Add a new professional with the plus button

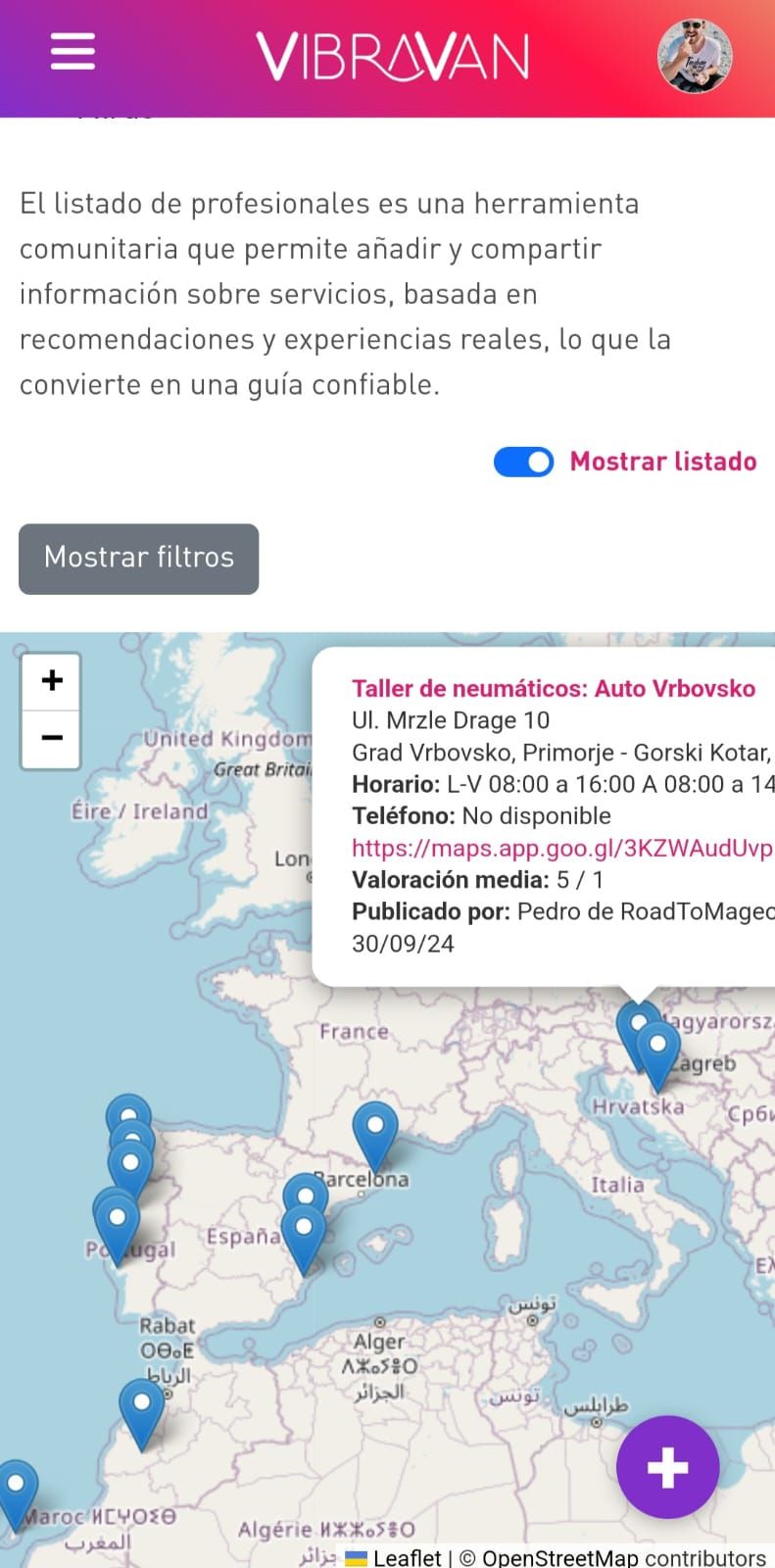click(x=667, y=1467)
